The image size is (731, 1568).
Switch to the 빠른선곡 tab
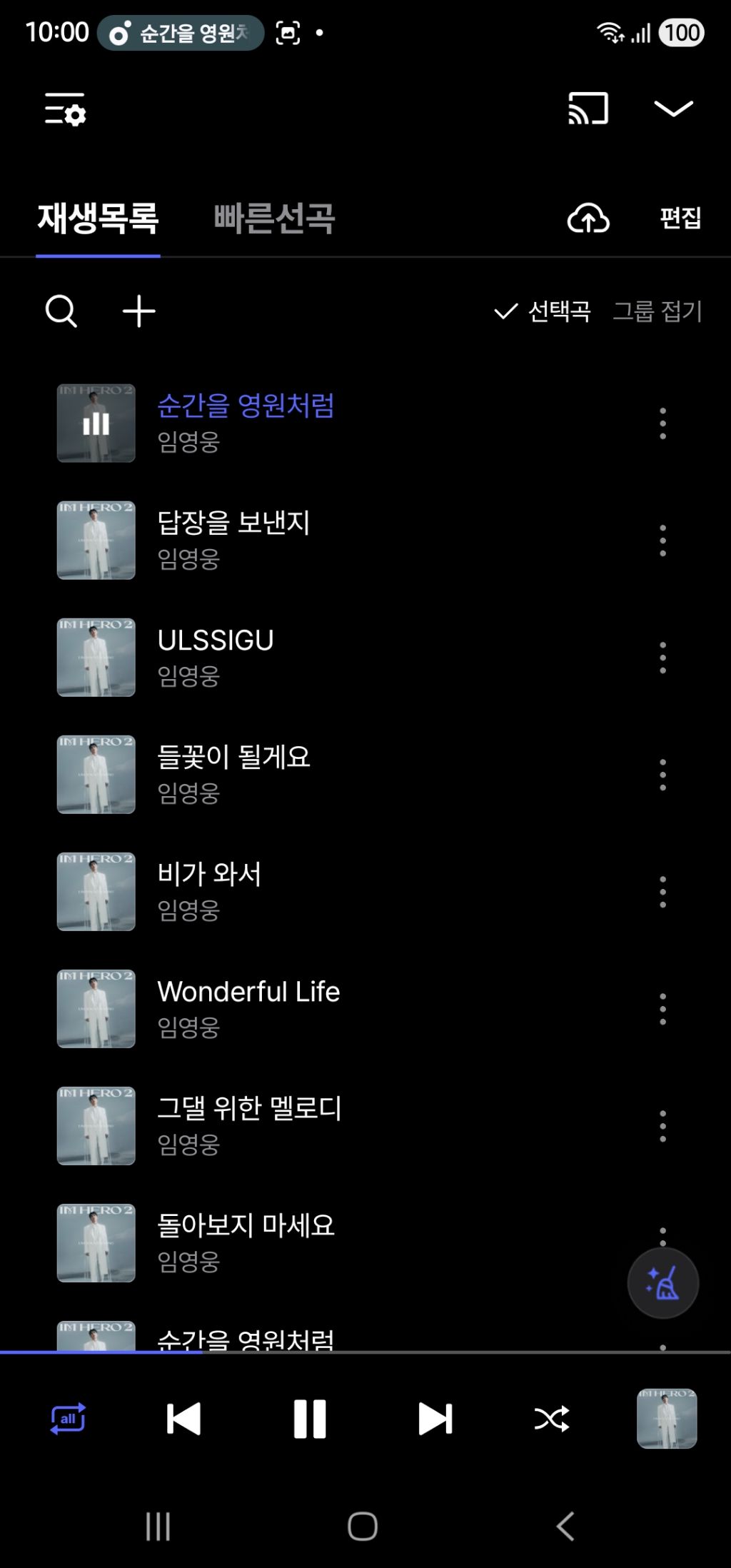coord(274,218)
